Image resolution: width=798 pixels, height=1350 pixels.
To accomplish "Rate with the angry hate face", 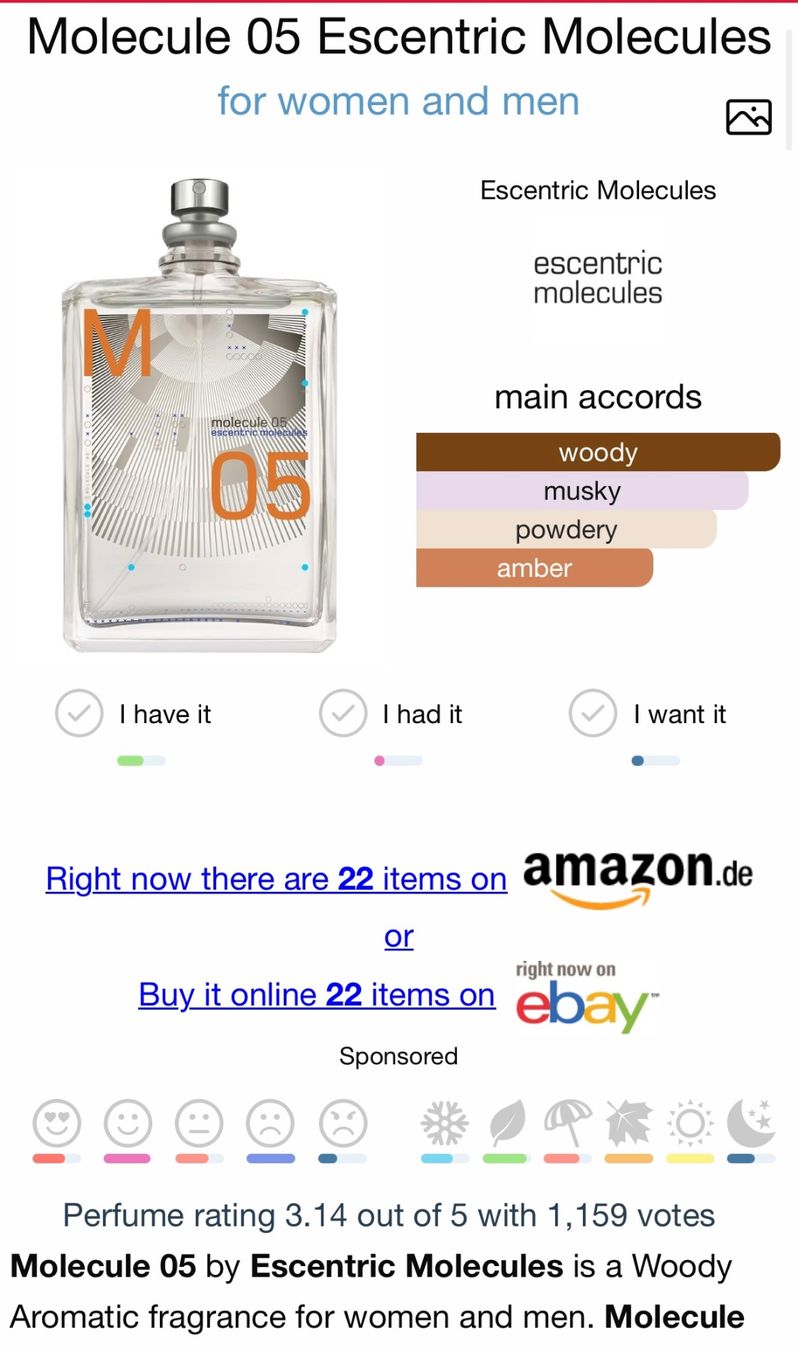I will click(x=342, y=1123).
